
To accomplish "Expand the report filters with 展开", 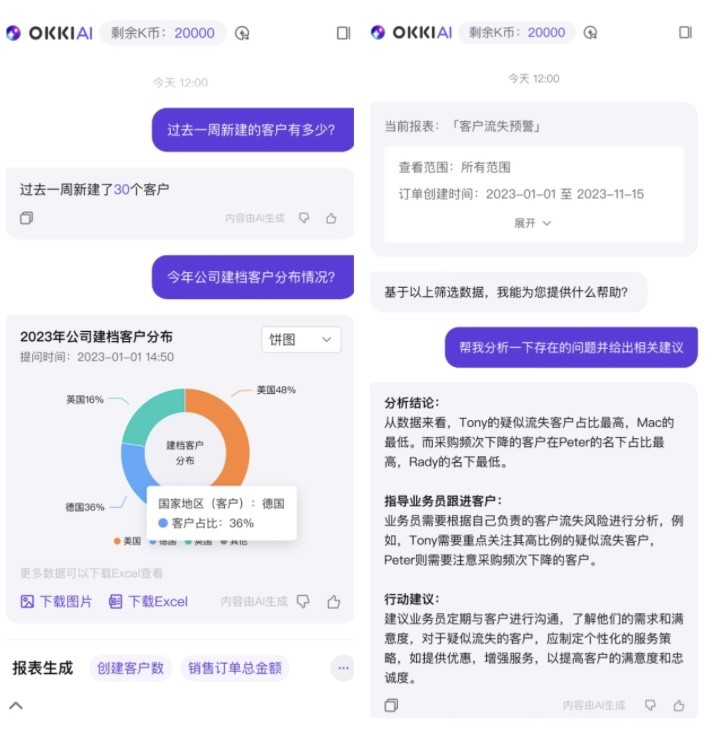I will [x=532, y=223].
